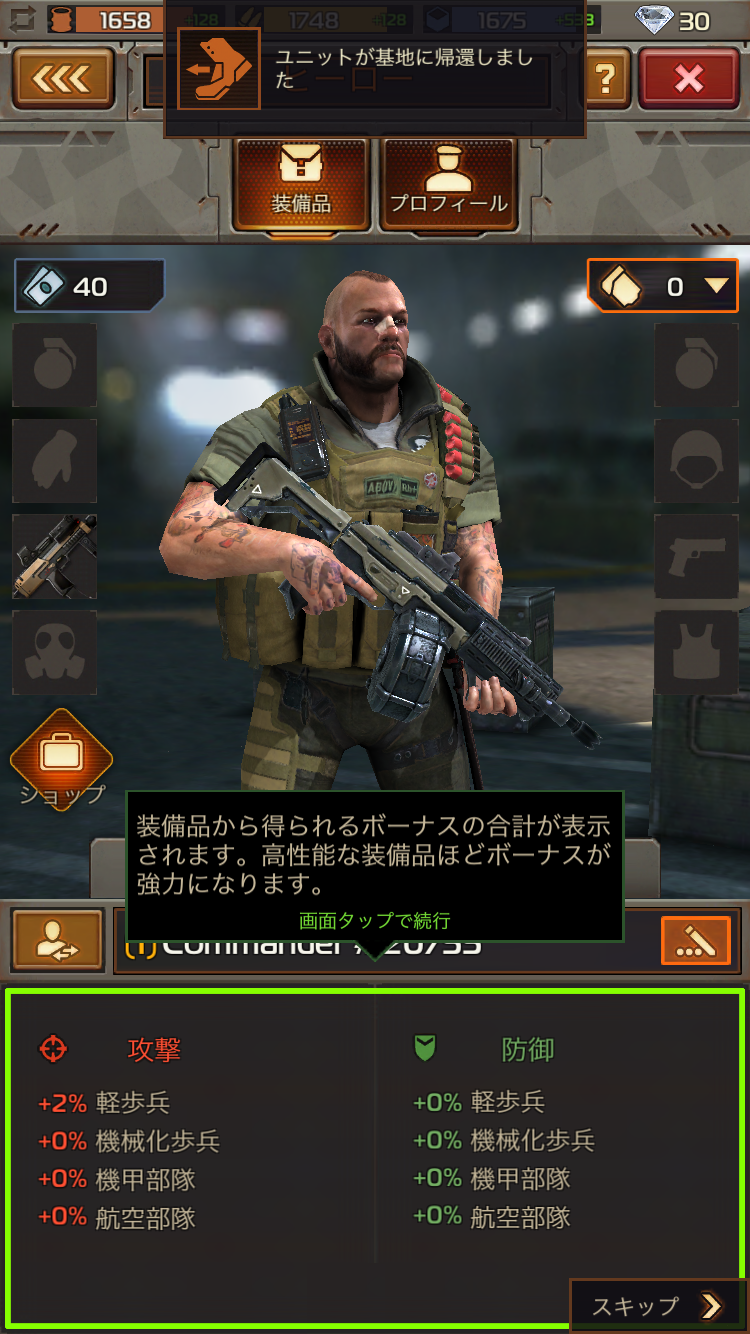The image size is (750, 1334).
Task: Select the empty pistol equipment slot
Action: (x=696, y=556)
